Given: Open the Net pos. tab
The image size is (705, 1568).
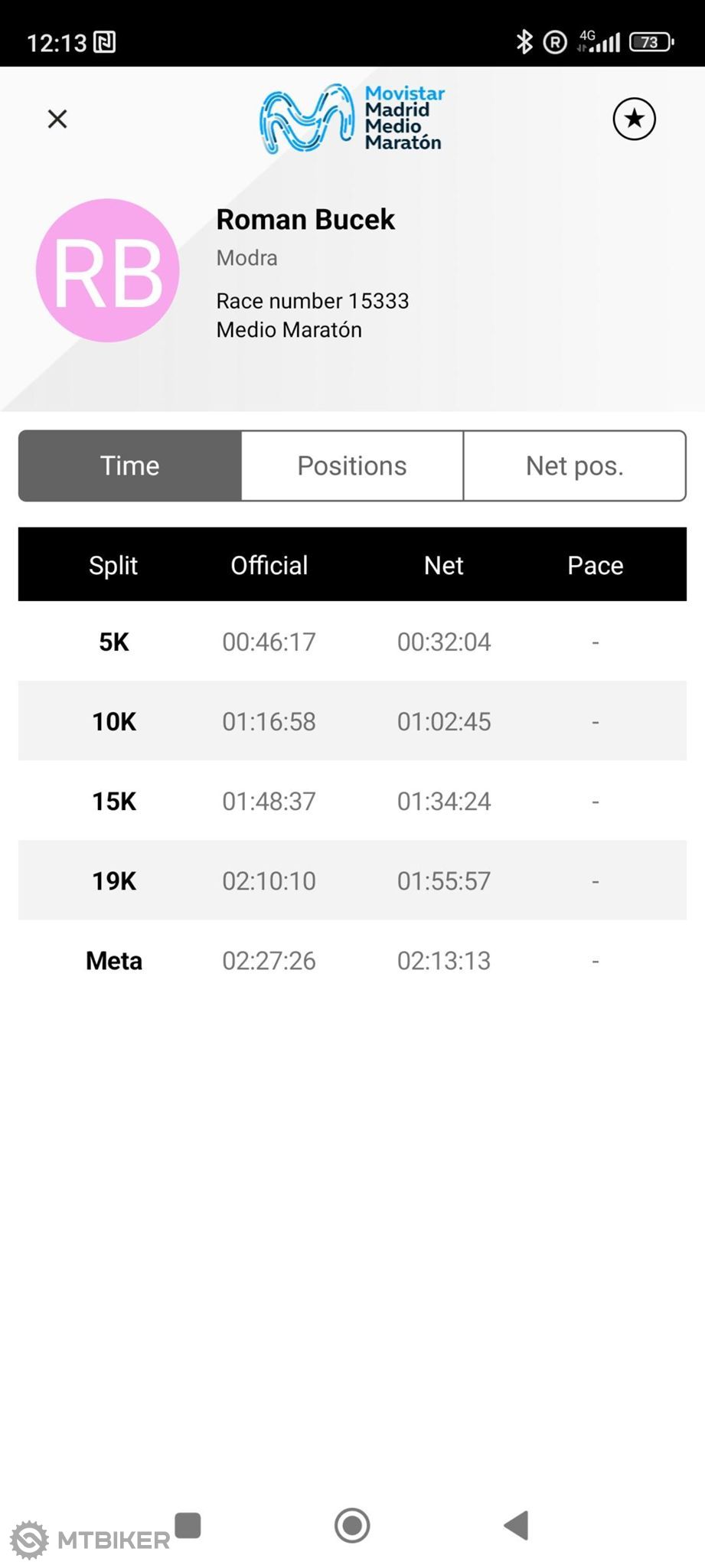Looking at the screenshot, I should [x=575, y=465].
